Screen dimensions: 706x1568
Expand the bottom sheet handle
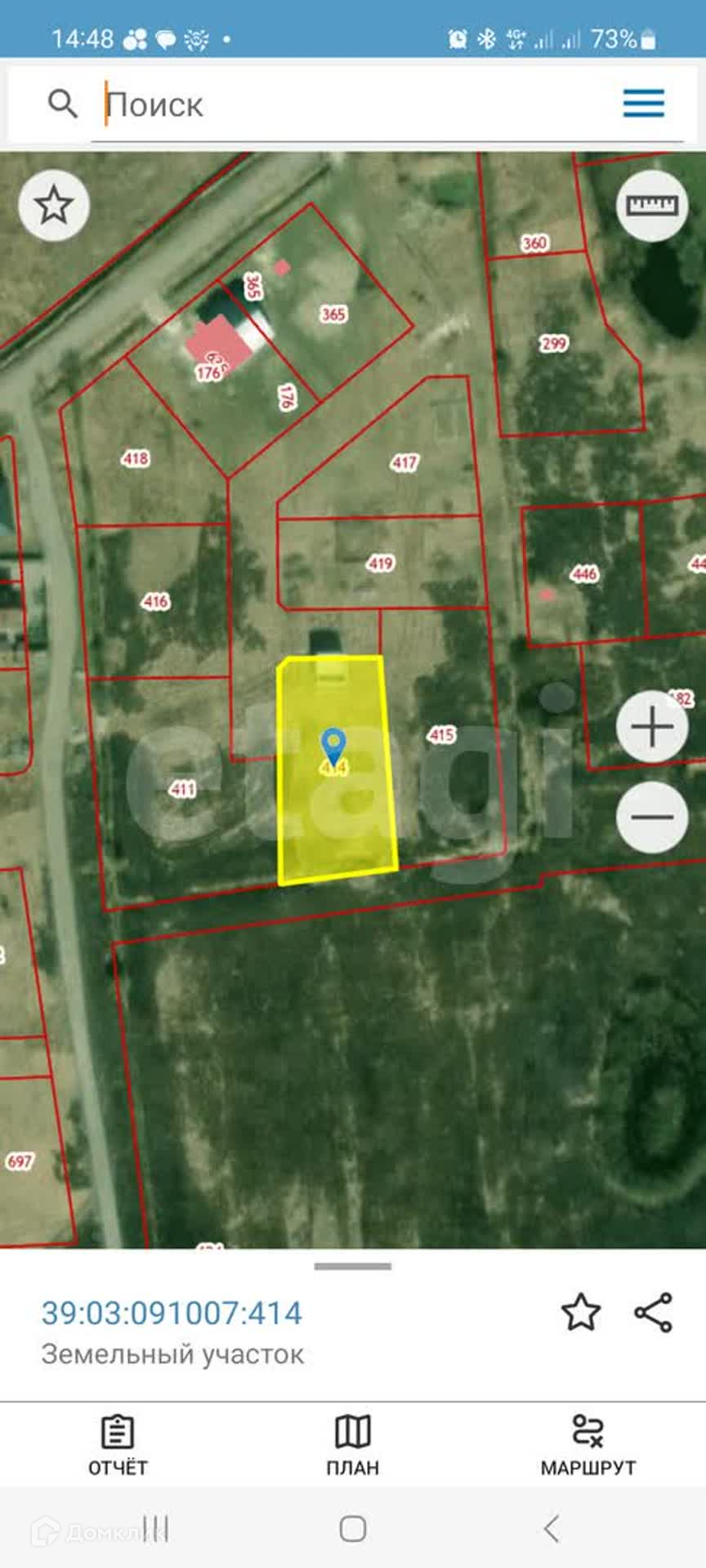pos(353,1267)
